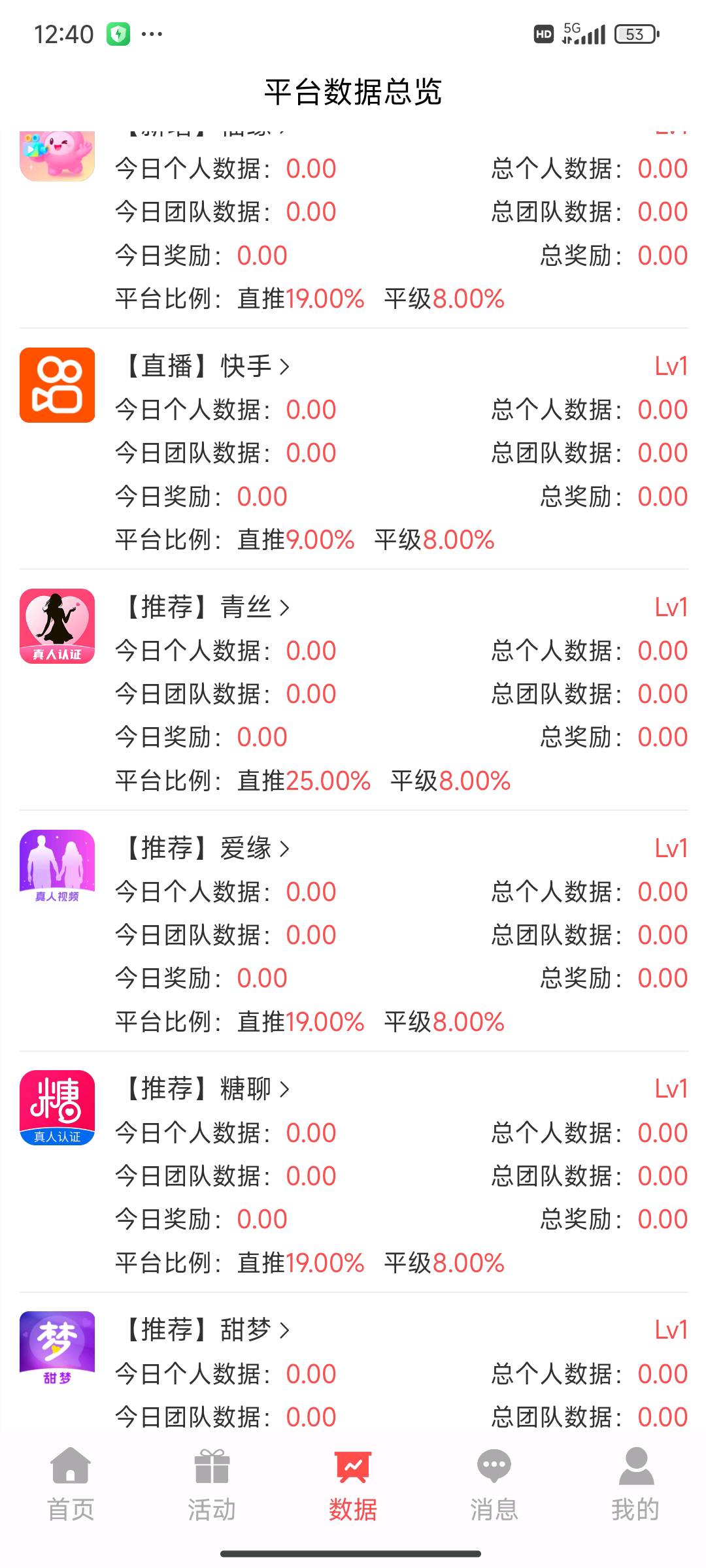The width and height of the screenshot is (706, 1568).
Task: Expand the 甜梦 entry arrow
Action: tap(286, 1329)
